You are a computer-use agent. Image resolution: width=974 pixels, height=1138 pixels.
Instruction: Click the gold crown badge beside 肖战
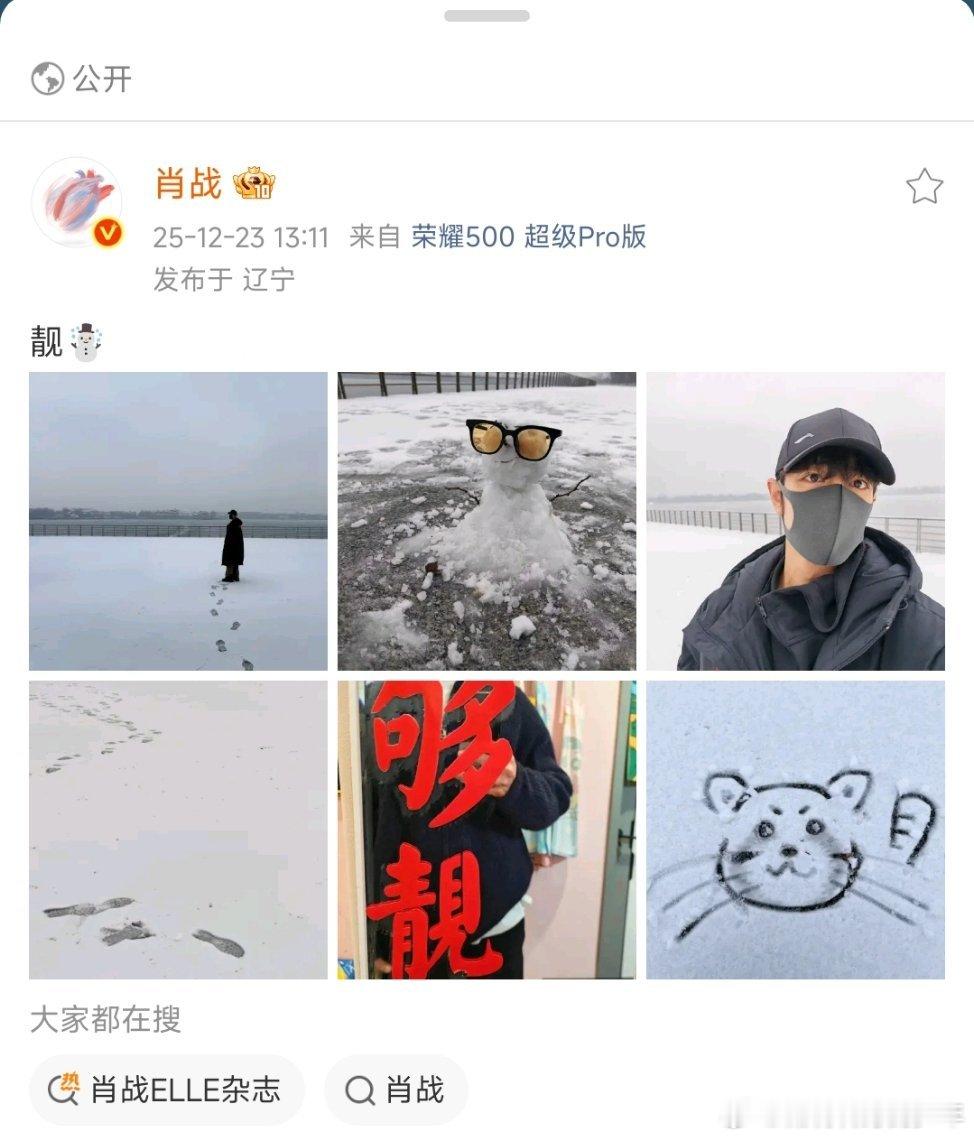(x=253, y=184)
